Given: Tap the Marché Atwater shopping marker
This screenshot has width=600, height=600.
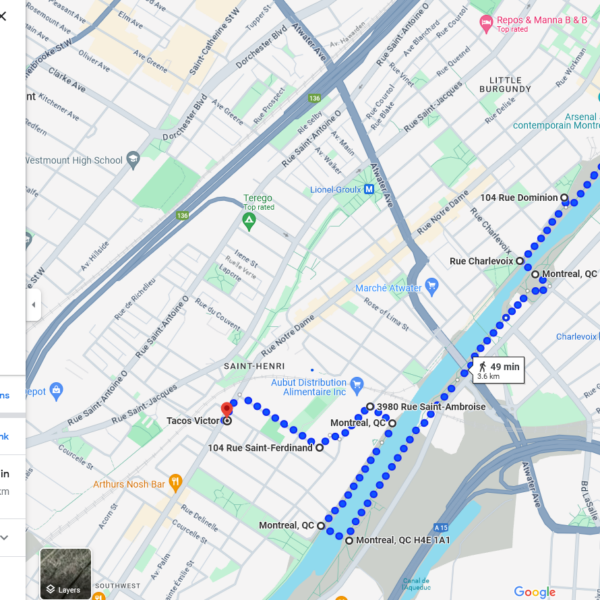Looking at the screenshot, I should click(432, 288).
